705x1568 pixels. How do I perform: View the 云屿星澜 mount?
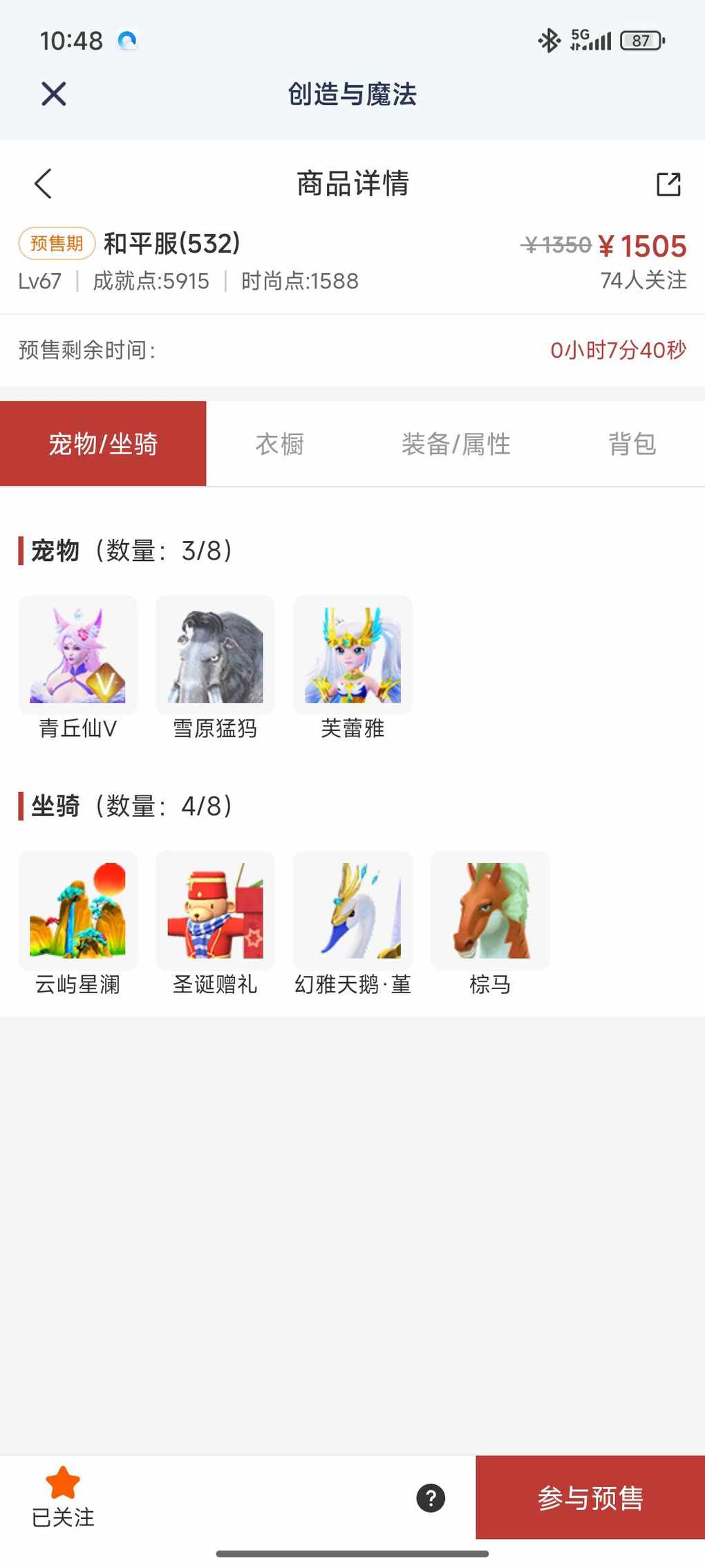(78, 911)
